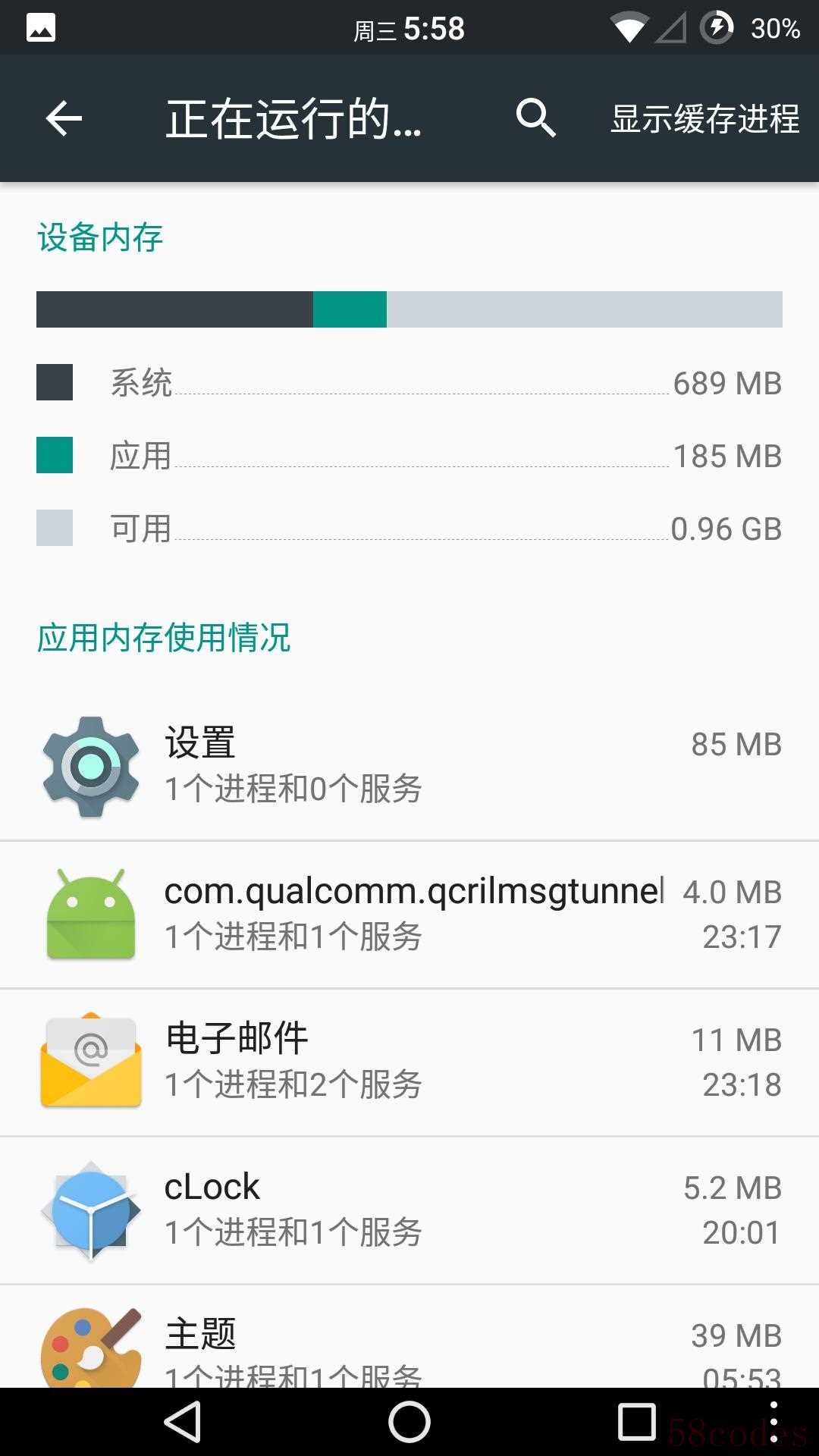Select the cLock process entry
819x1456 pixels.
tap(409, 1210)
